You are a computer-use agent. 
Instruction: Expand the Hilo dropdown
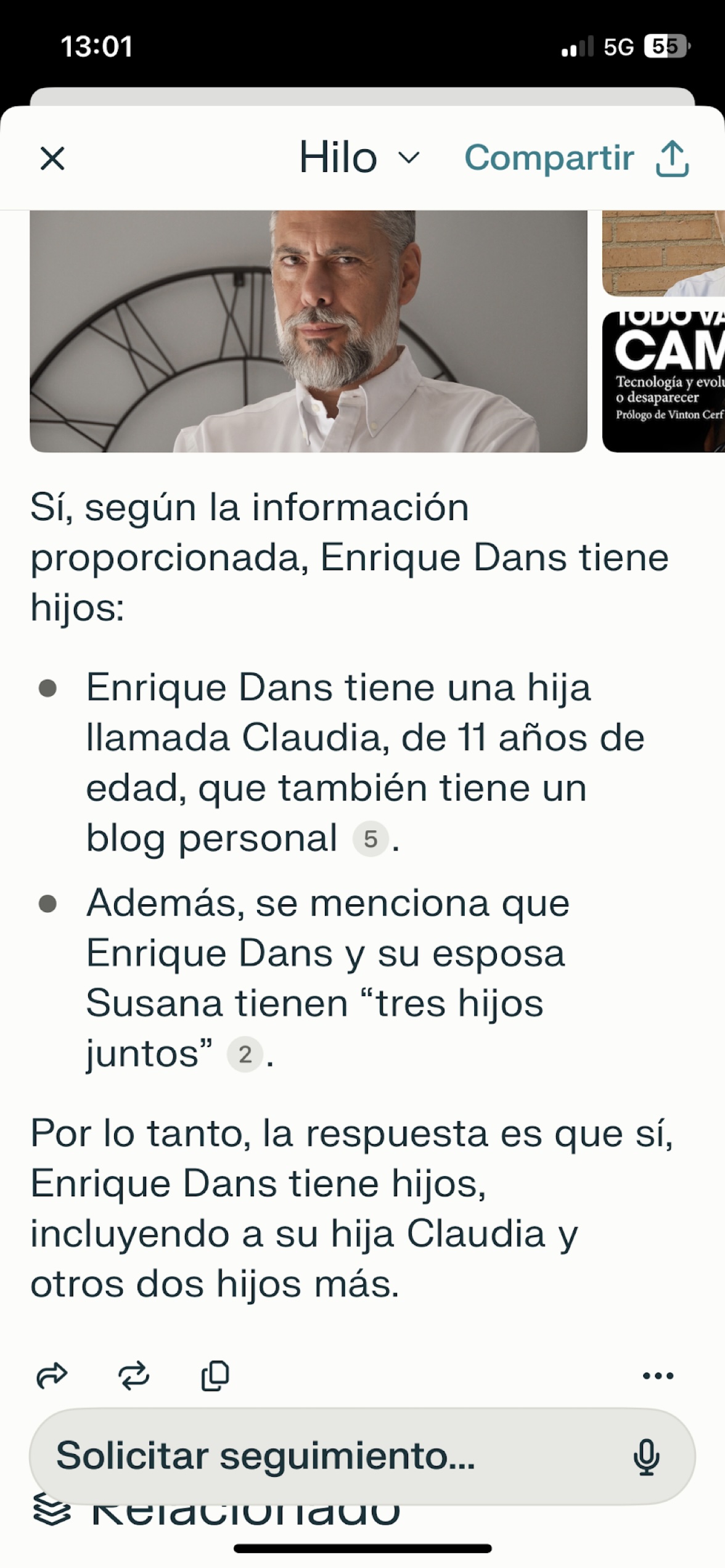point(359,158)
